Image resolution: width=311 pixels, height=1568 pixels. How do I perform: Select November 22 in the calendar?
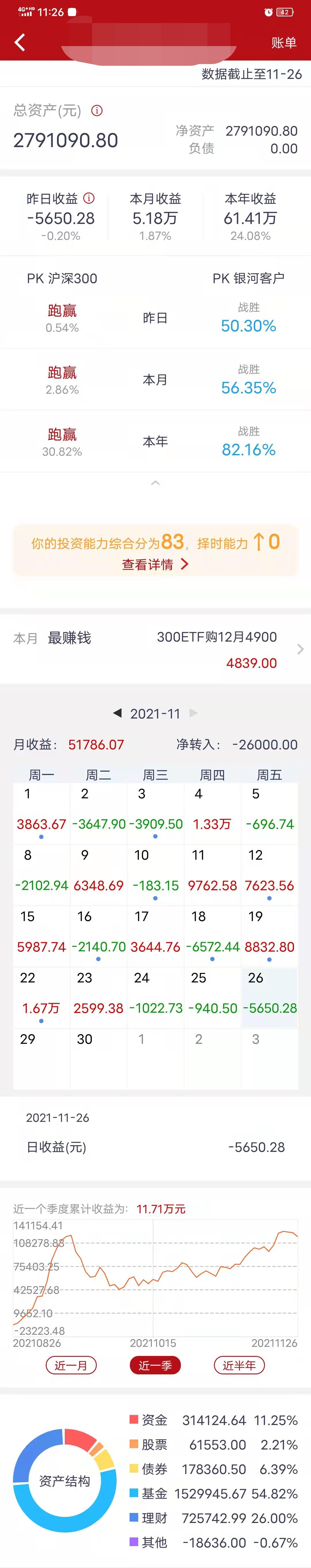click(x=41, y=996)
